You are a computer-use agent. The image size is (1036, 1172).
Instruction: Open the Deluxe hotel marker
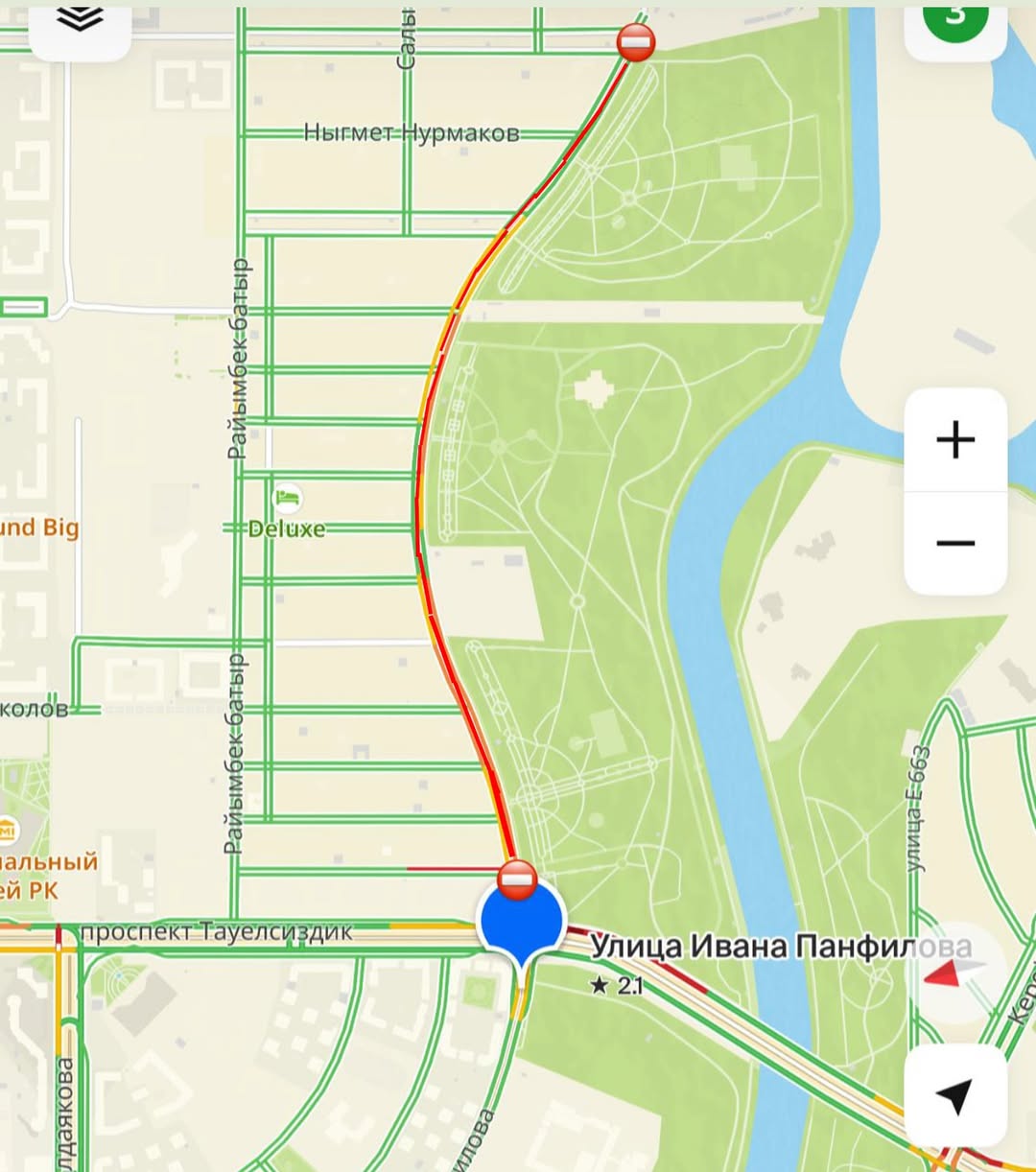287,499
